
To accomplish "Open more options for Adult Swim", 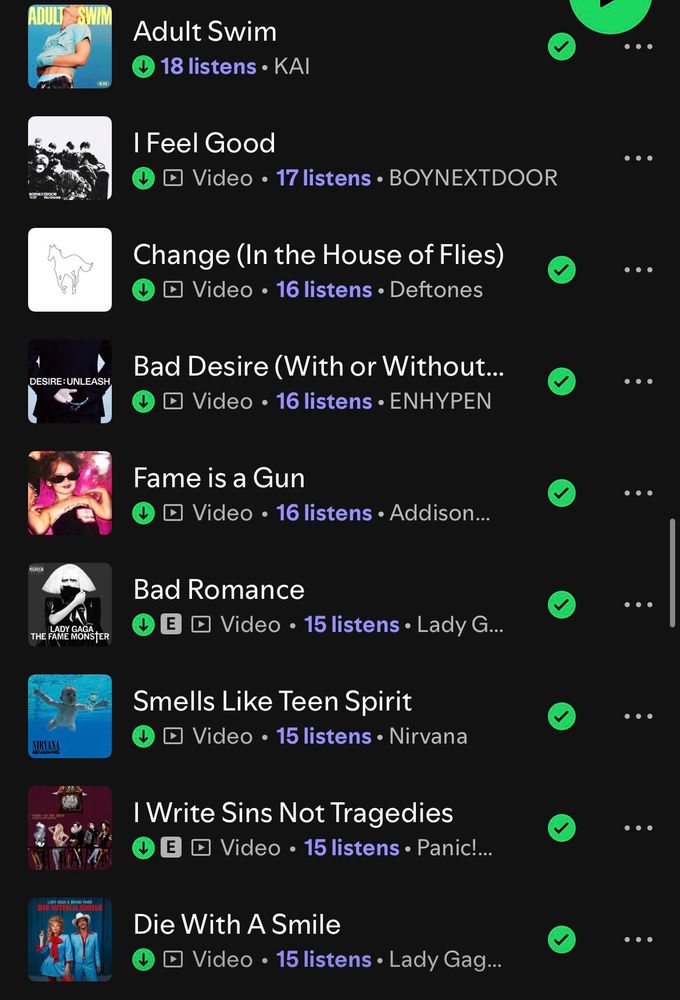I will point(638,46).
